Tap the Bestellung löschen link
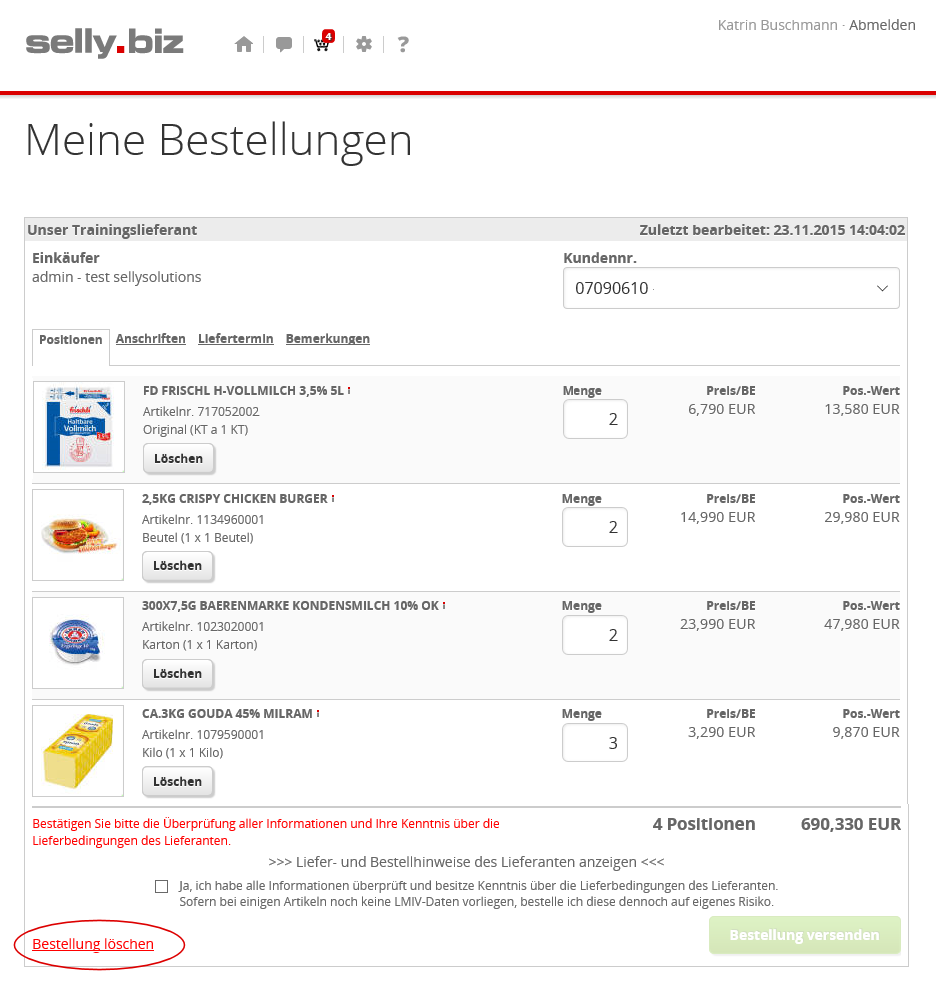Viewport: 936px width, 981px height. [93, 944]
